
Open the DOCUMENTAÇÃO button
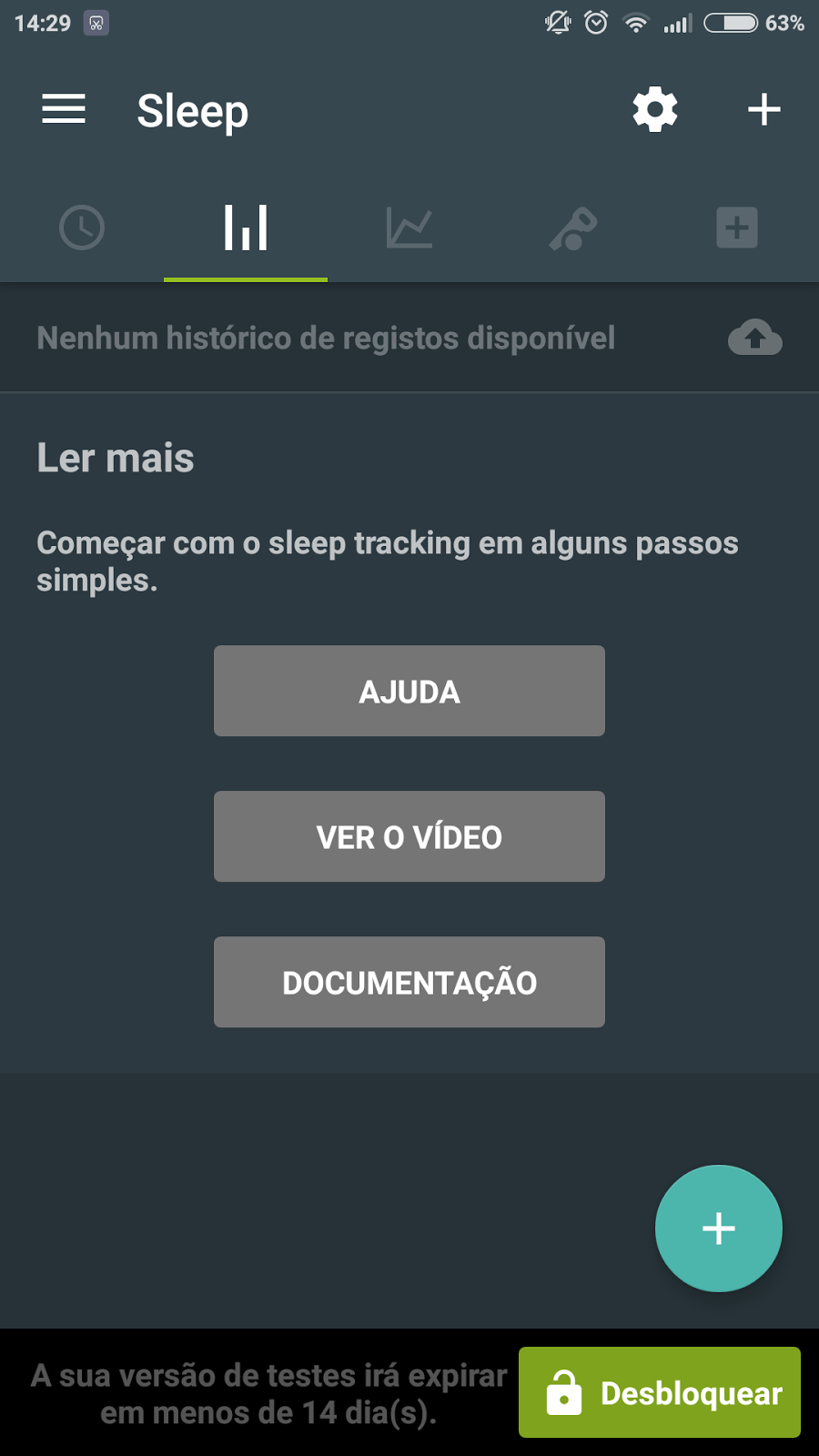(409, 982)
